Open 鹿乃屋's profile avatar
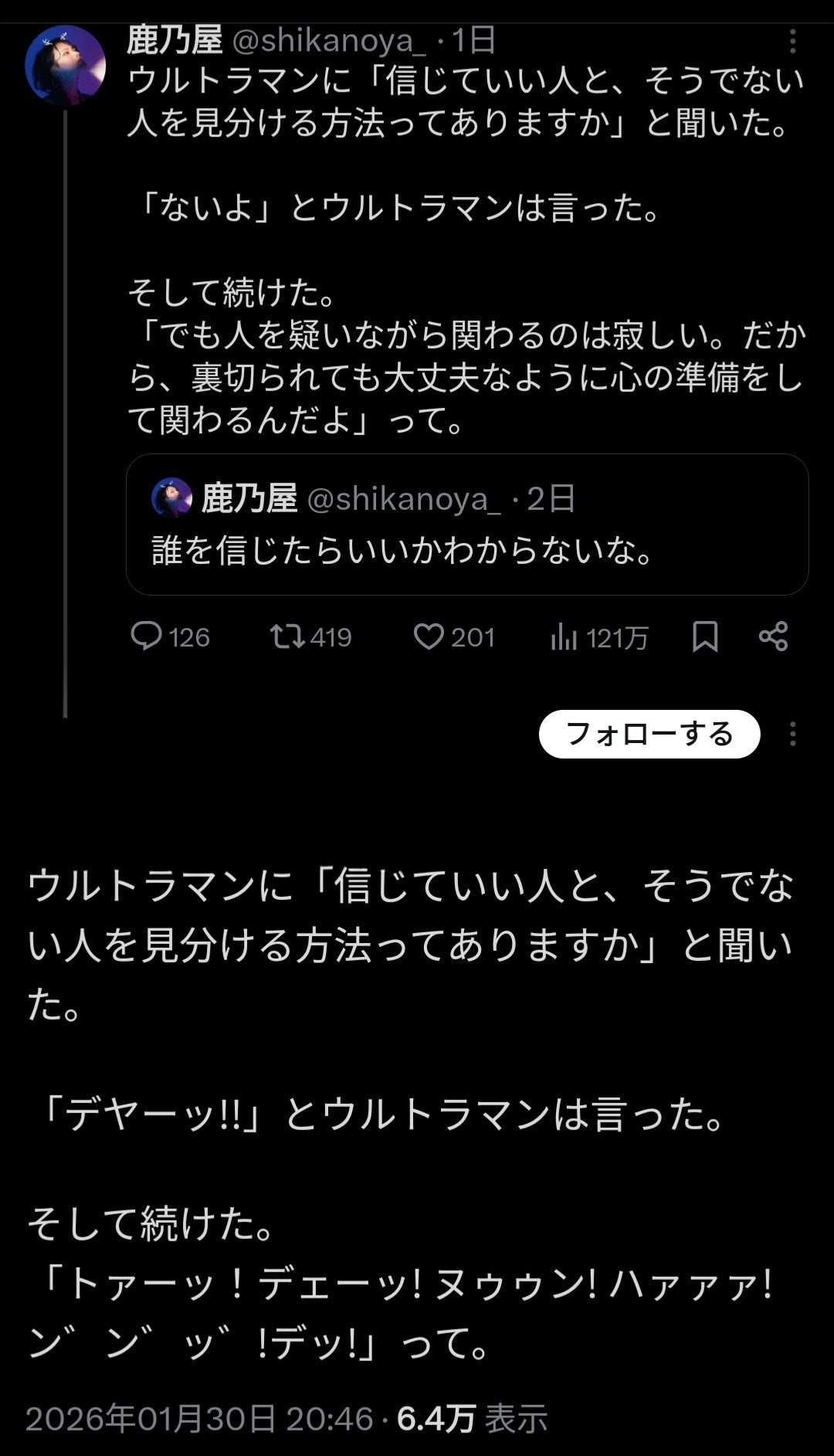The width and height of the screenshot is (834, 1456). point(65,65)
